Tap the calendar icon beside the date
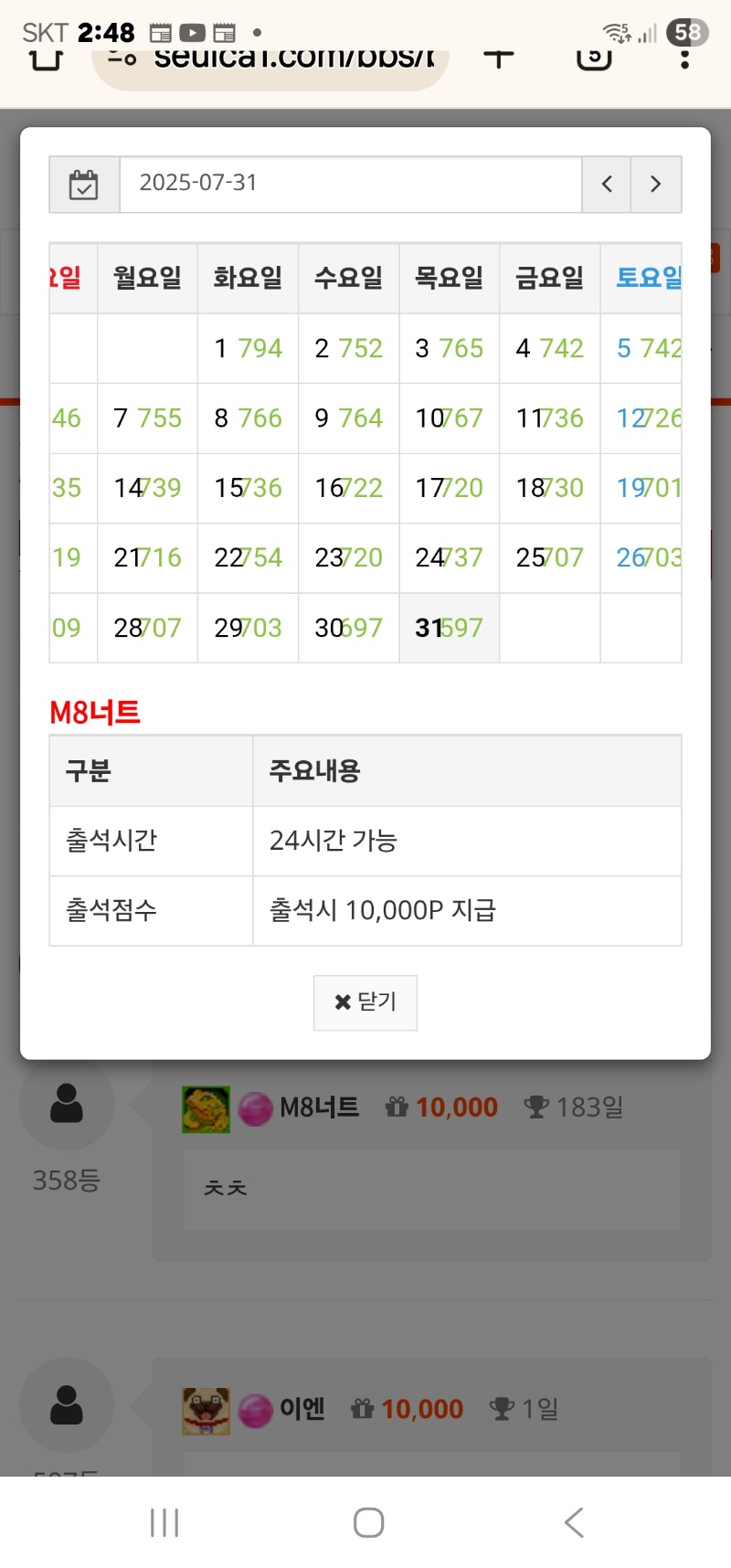This screenshot has height=1568, width=731. click(84, 185)
